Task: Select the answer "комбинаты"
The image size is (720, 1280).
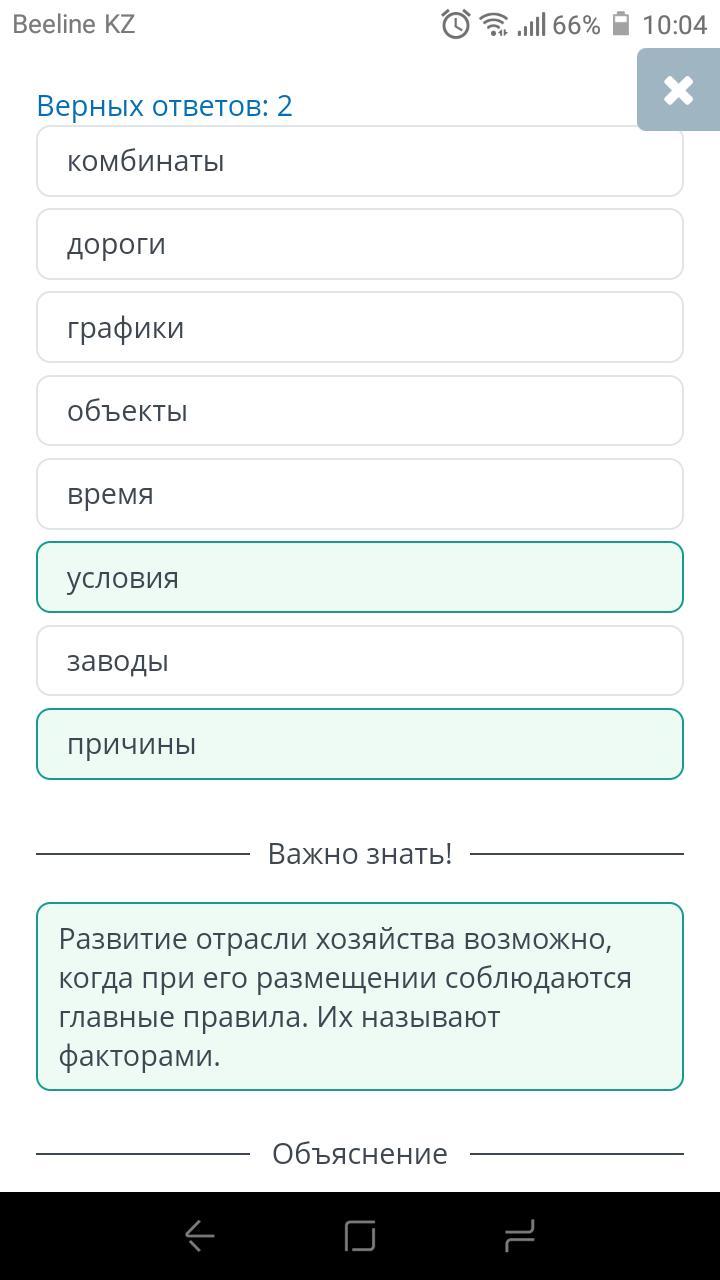Action: pyautogui.click(x=360, y=161)
